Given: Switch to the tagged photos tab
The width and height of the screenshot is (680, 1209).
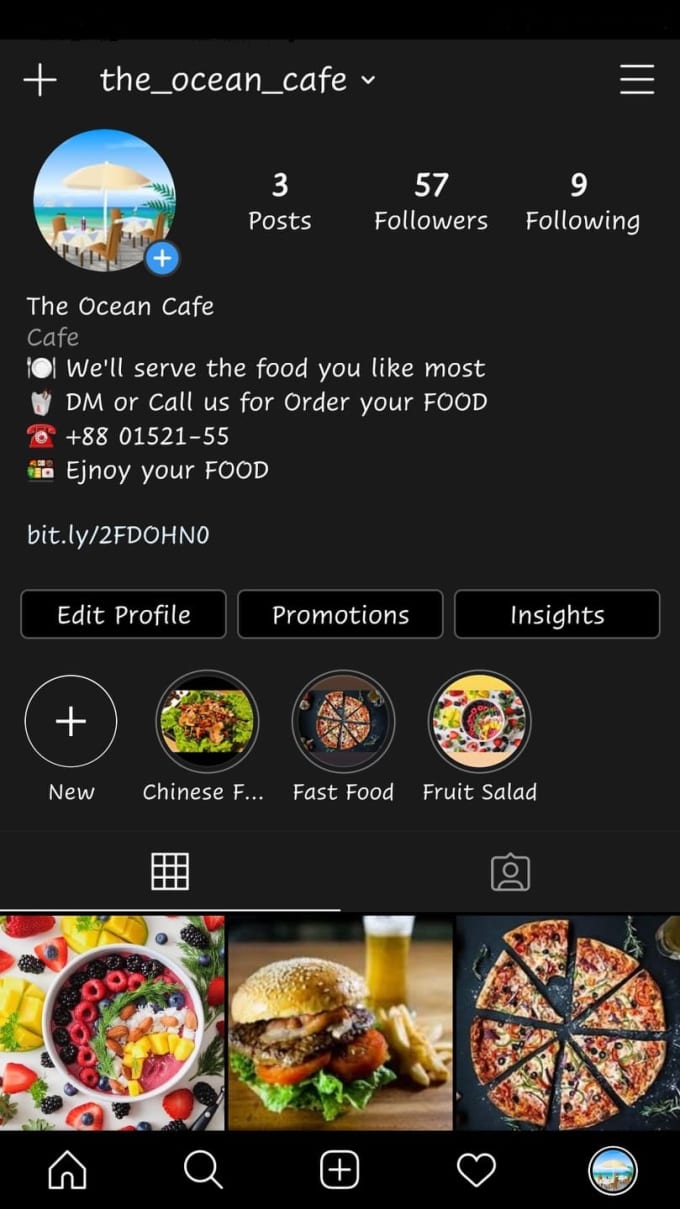Looking at the screenshot, I should click(510, 872).
